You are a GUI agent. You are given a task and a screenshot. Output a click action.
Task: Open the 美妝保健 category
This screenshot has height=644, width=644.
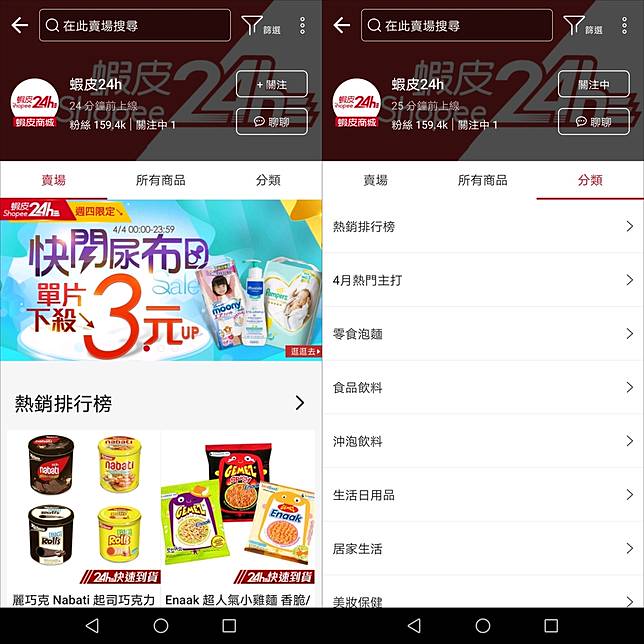click(483, 600)
